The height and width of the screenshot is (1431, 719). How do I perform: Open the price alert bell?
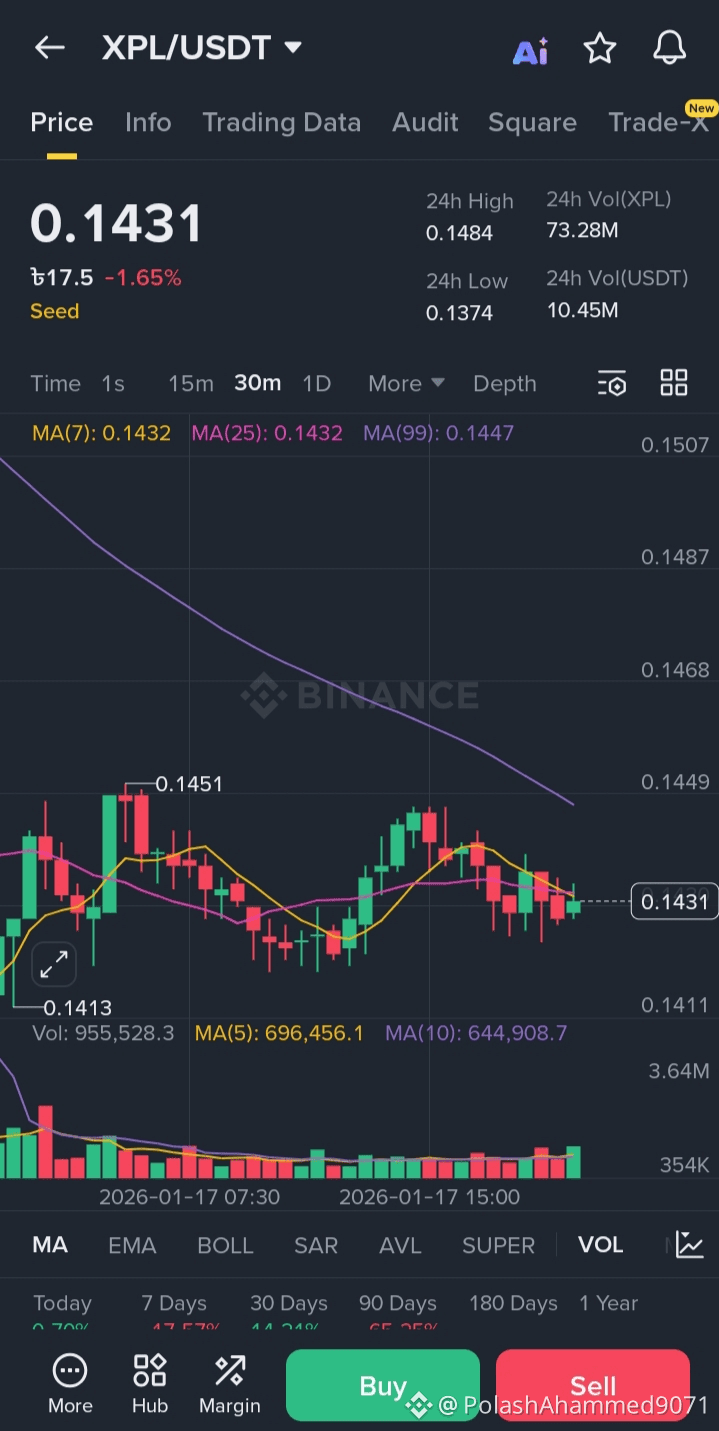pyautogui.click(x=669, y=47)
